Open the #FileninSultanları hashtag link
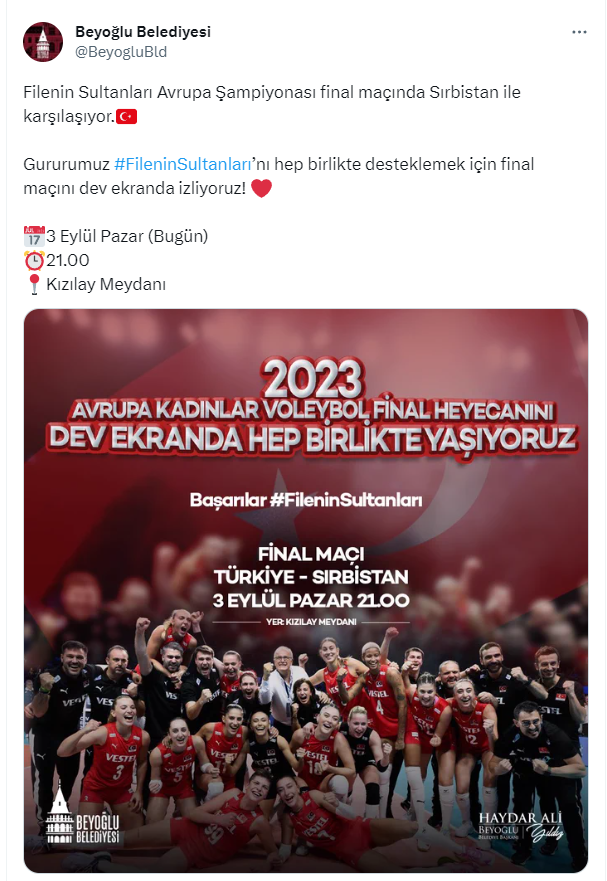607x881 pixels. point(182,162)
